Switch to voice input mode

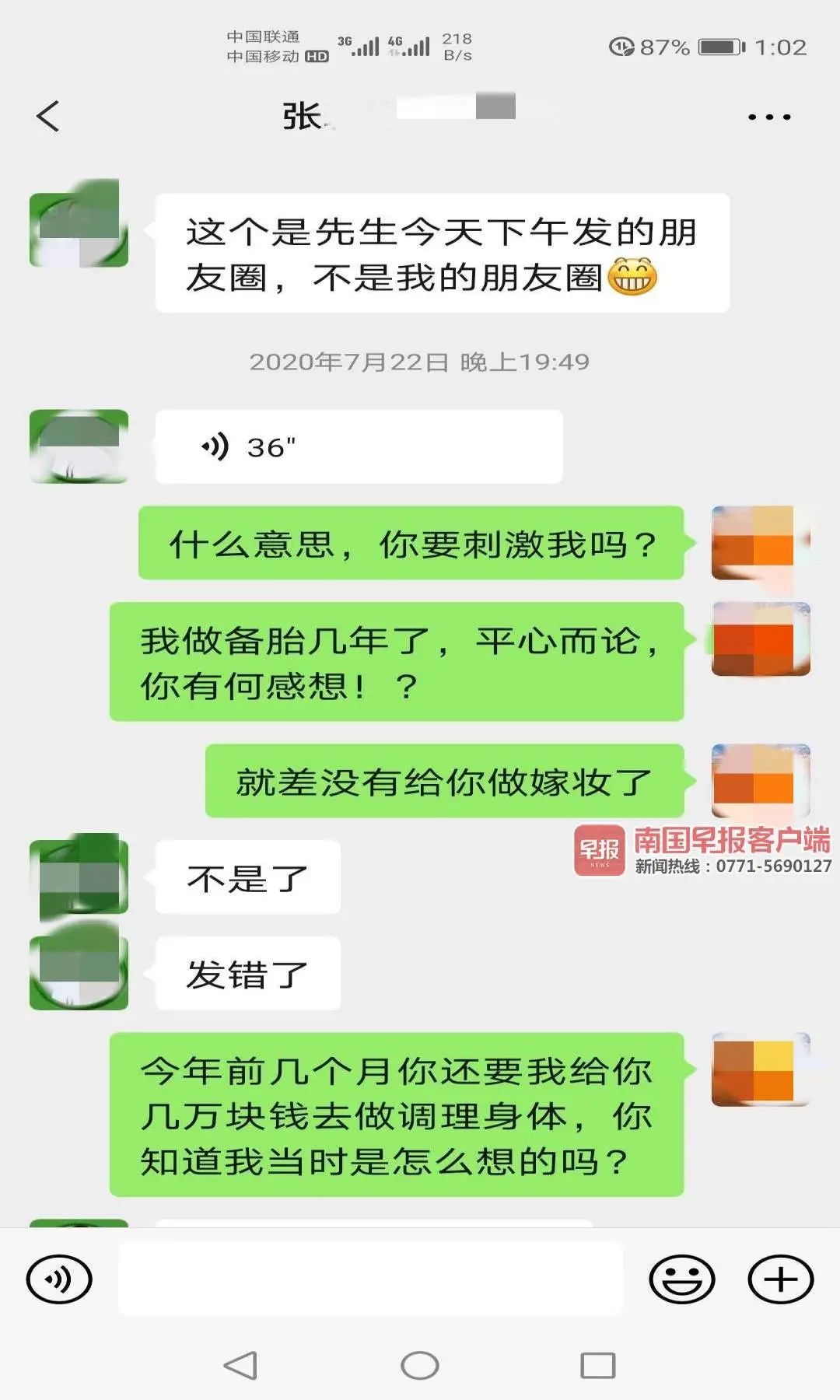tap(59, 1279)
